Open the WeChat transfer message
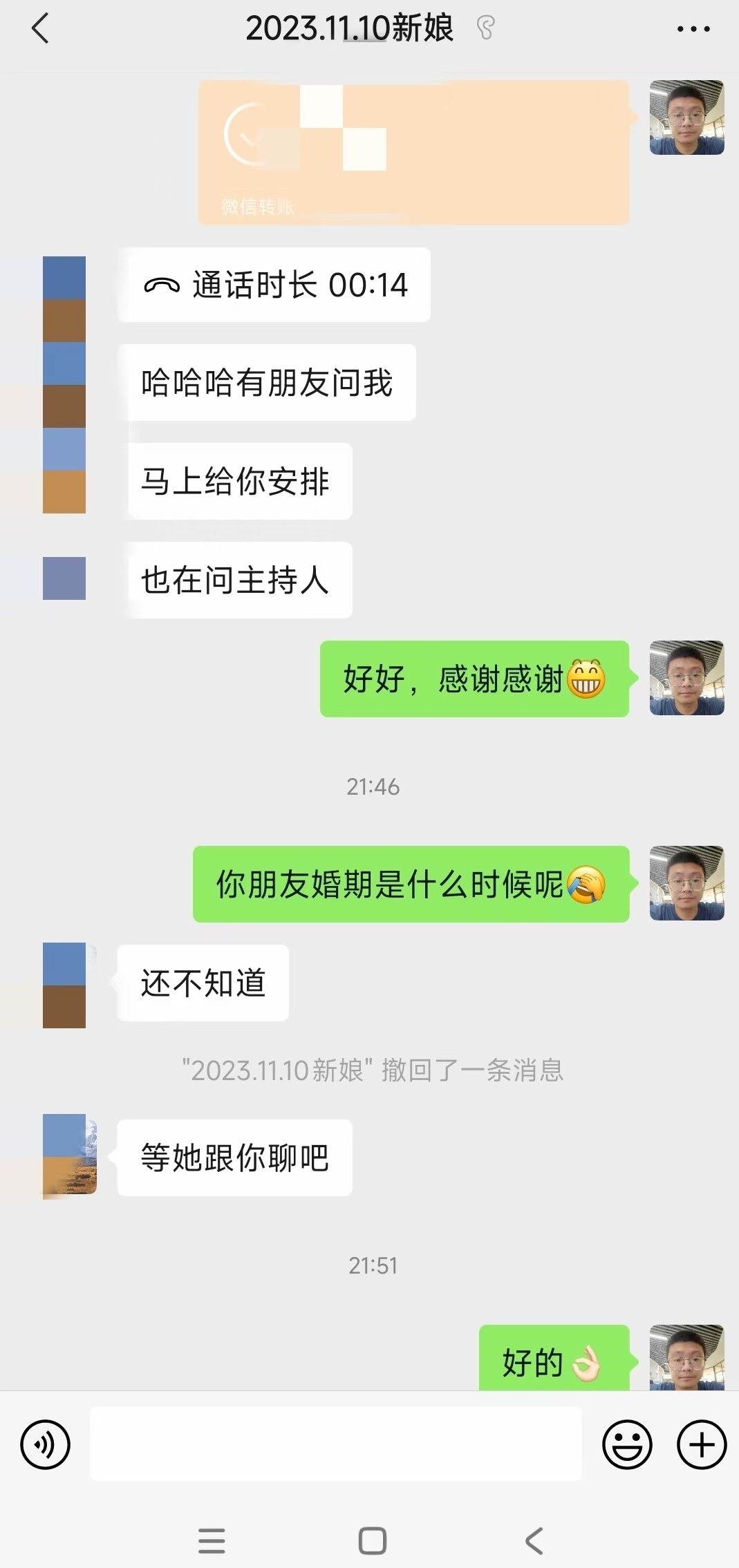The image size is (739, 1568). click(x=413, y=153)
